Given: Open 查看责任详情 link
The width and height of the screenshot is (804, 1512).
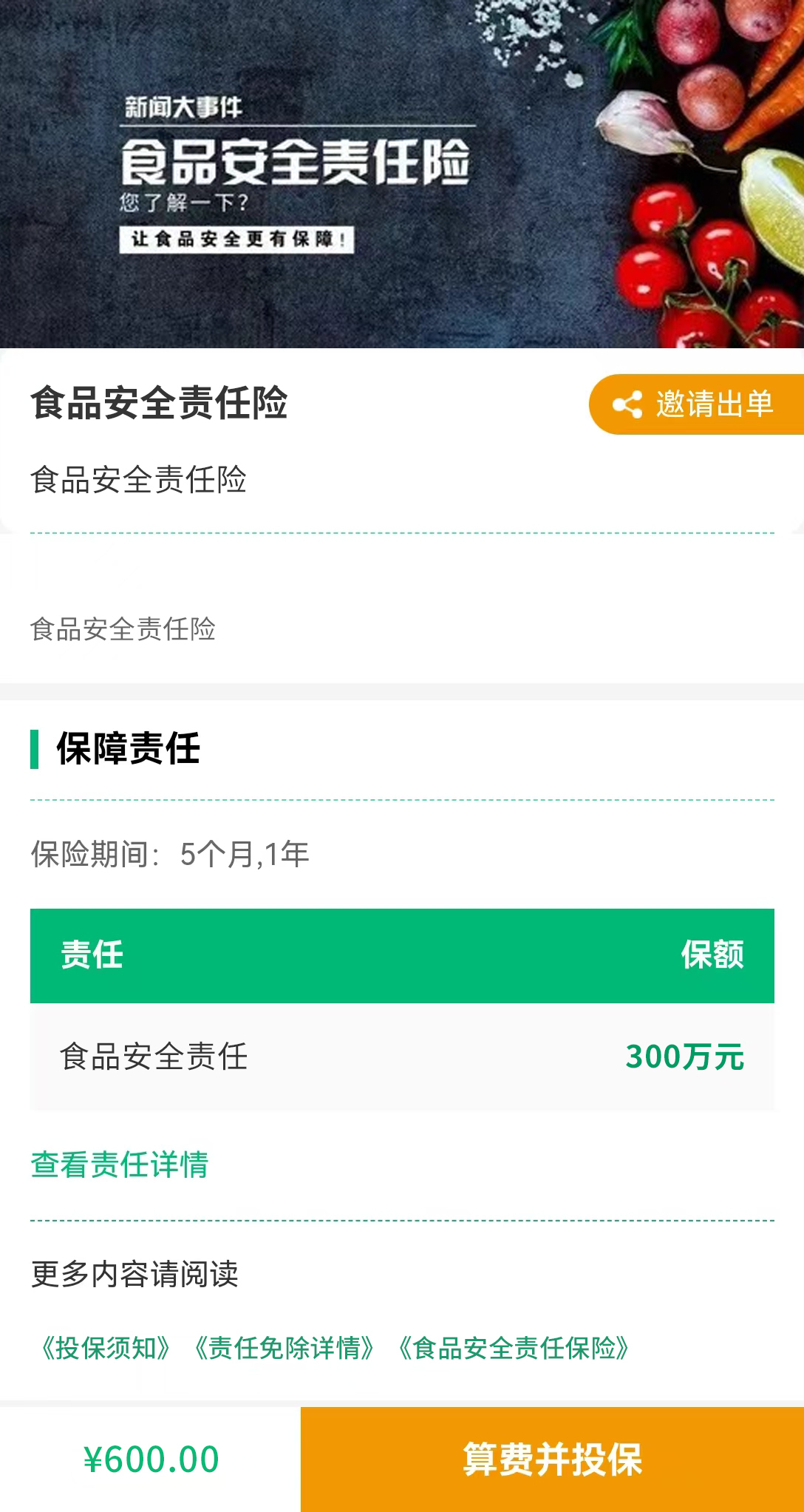Looking at the screenshot, I should pyautogui.click(x=120, y=1164).
